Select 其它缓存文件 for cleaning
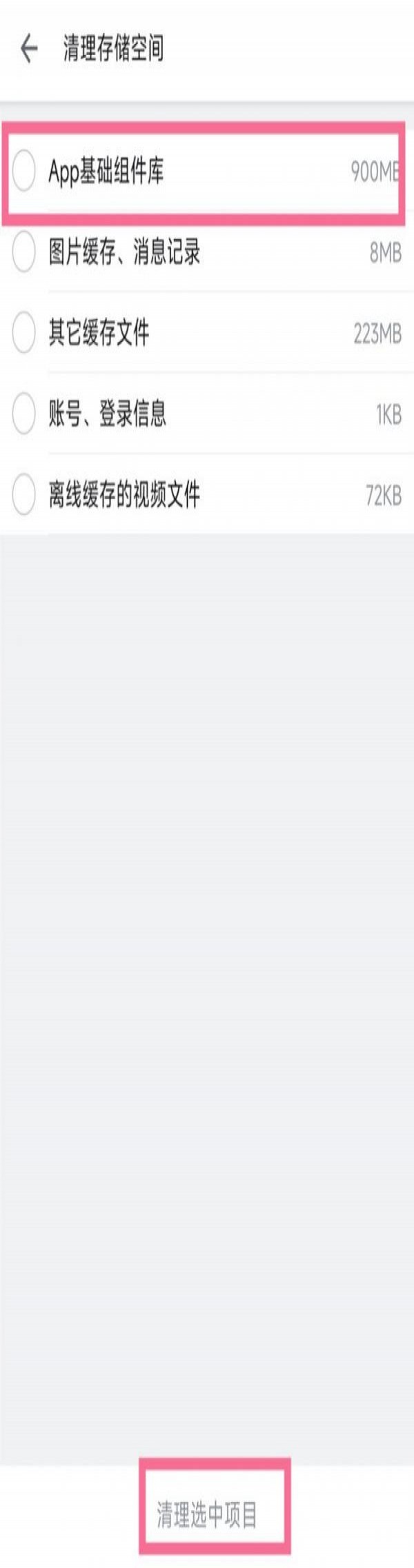This screenshot has width=414, height=1568. [24, 333]
